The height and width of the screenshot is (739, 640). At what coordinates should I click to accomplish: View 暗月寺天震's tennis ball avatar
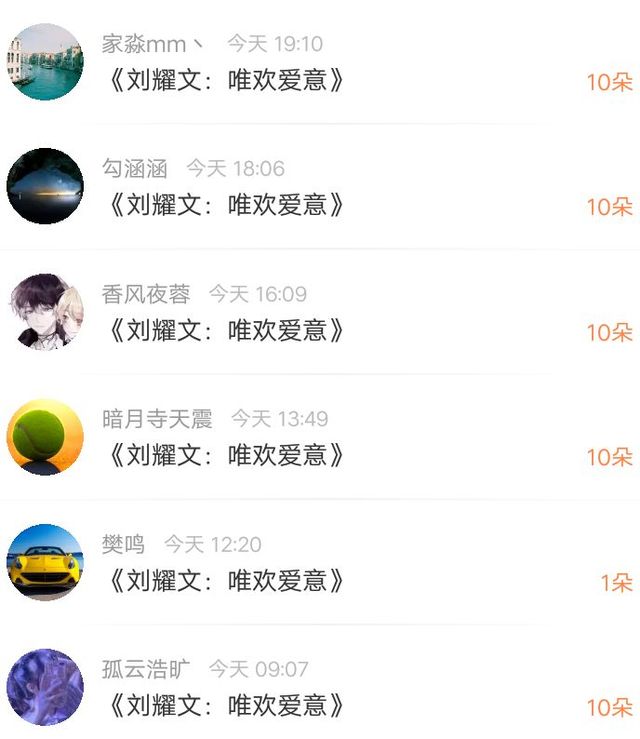click(x=45, y=437)
